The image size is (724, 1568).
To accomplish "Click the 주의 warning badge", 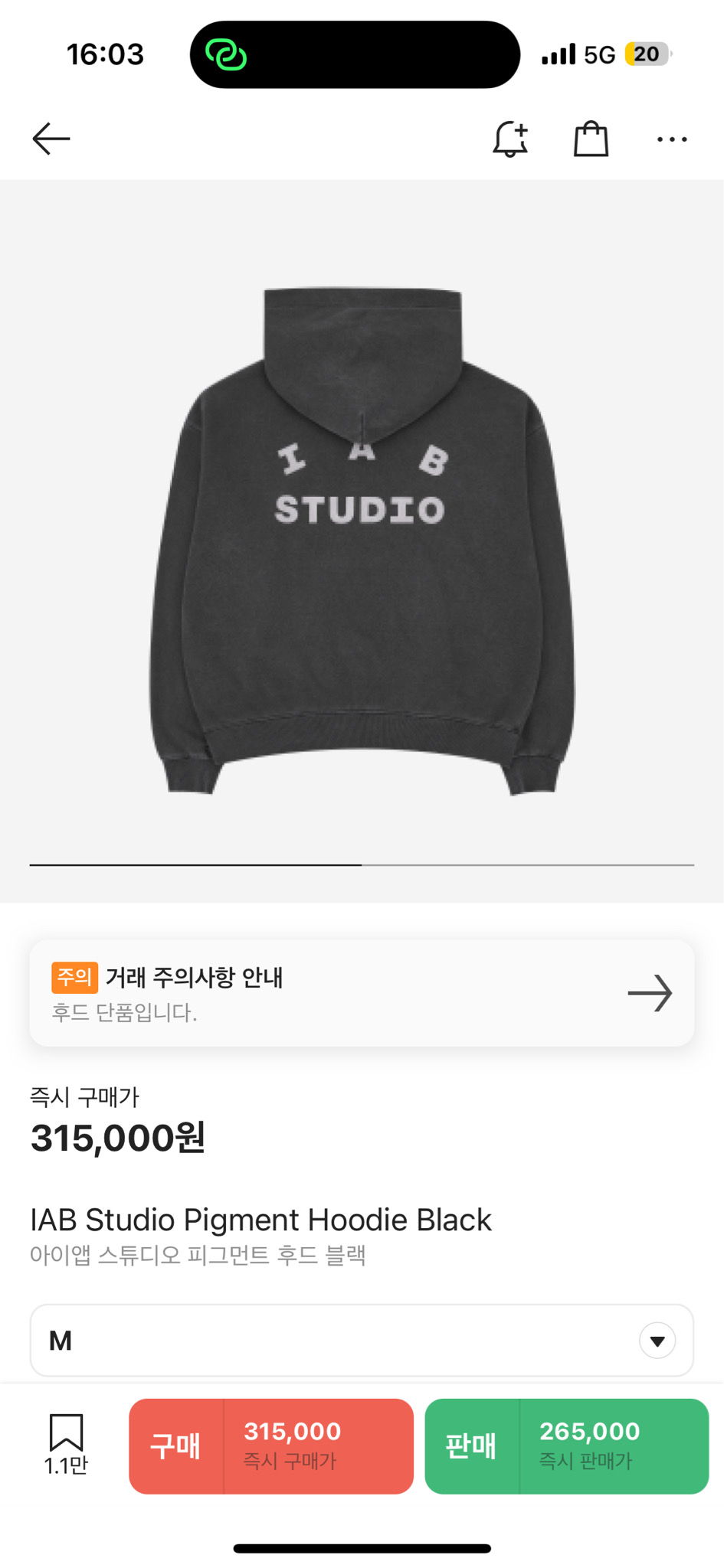I will [74, 978].
